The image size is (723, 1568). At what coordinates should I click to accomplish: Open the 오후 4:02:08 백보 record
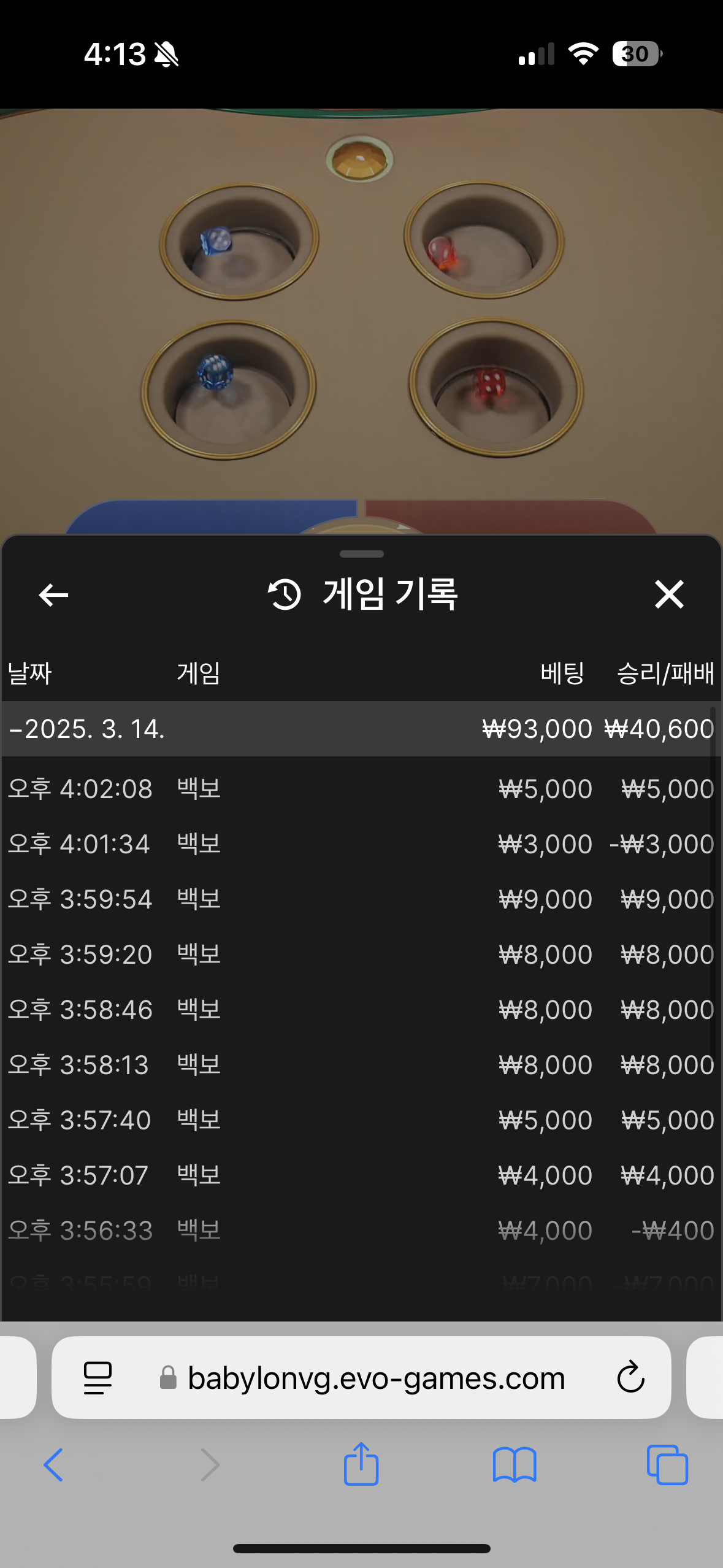[x=361, y=788]
